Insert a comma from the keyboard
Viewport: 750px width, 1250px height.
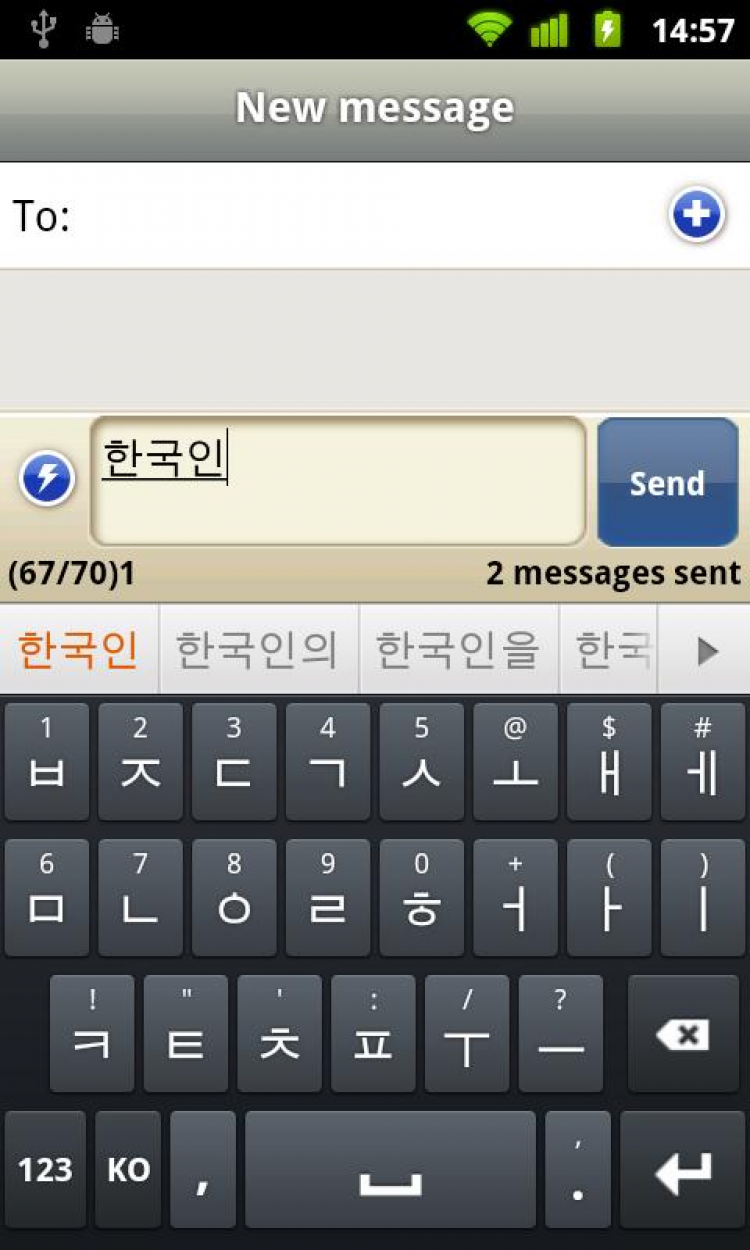(x=203, y=1169)
